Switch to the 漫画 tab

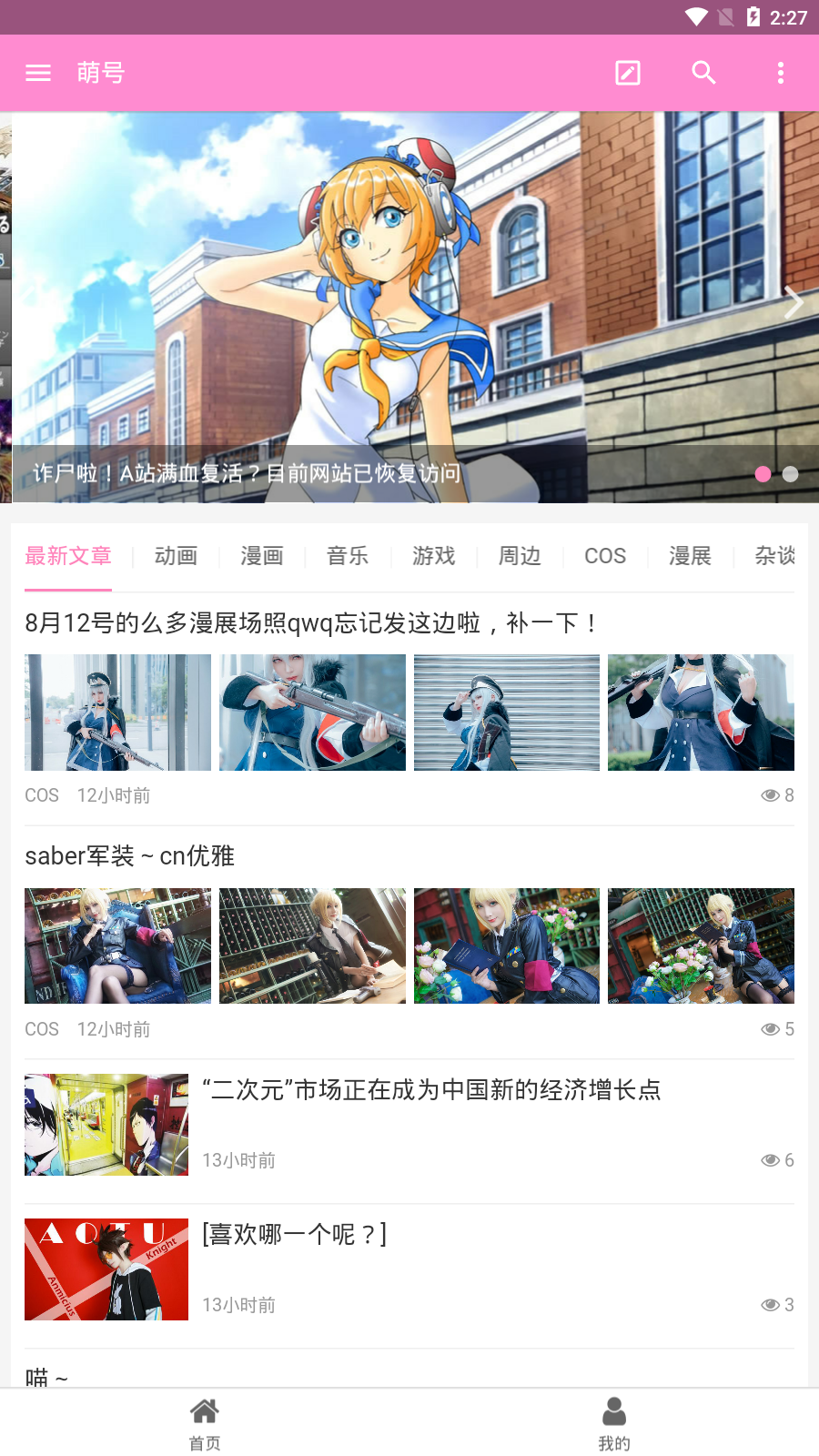click(262, 556)
